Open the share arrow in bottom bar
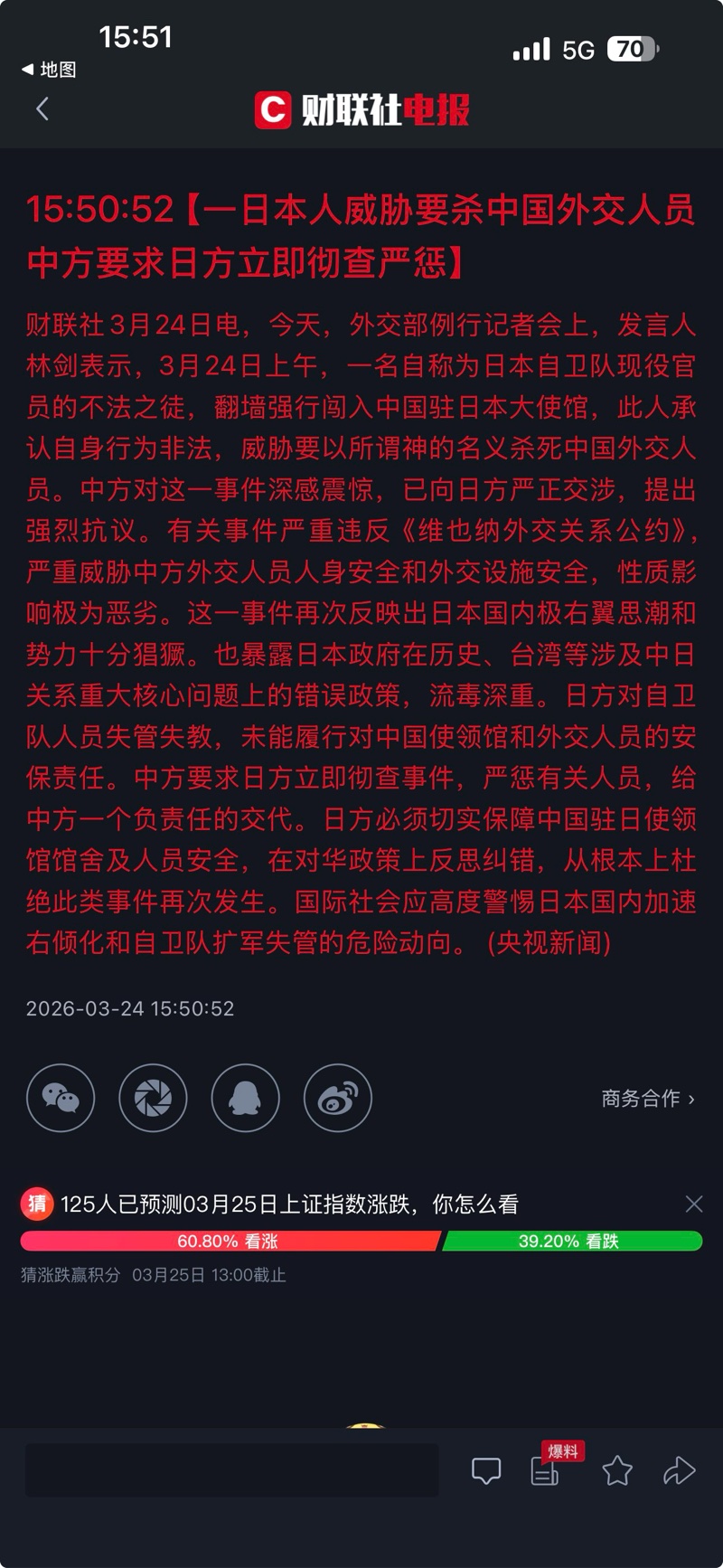 point(679,1471)
